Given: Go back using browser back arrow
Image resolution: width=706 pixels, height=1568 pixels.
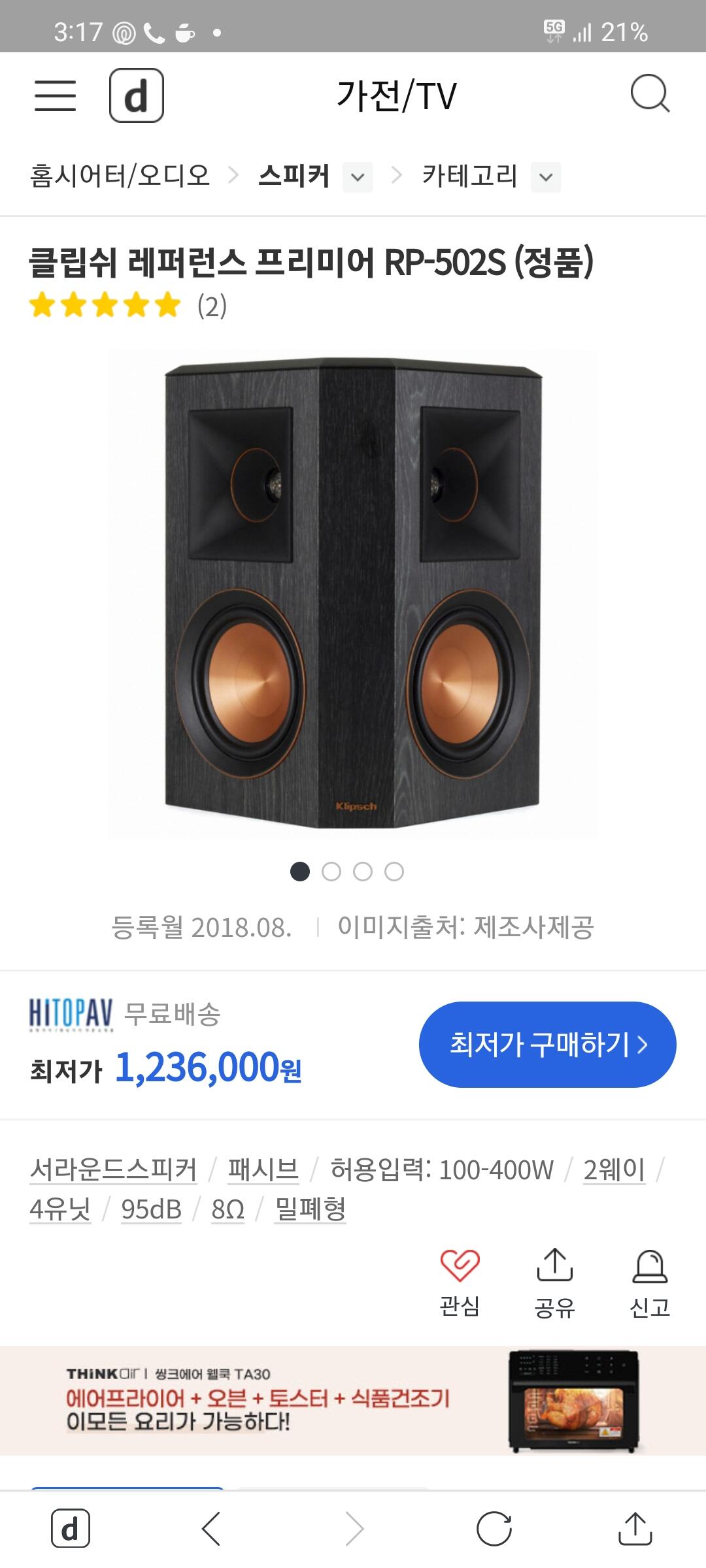Looking at the screenshot, I should click(x=210, y=1528).
